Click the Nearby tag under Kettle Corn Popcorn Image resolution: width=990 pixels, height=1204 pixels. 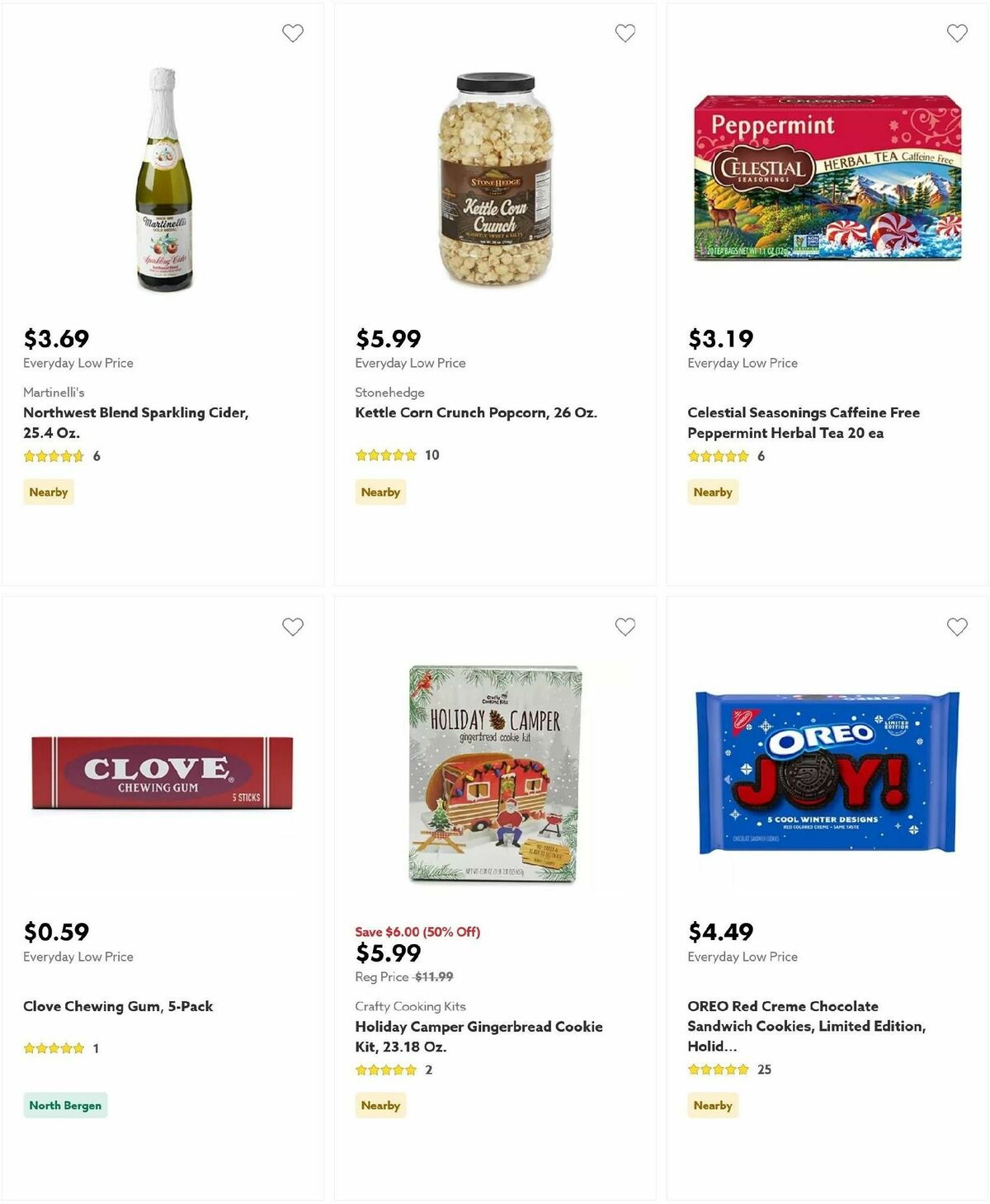point(379,491)
